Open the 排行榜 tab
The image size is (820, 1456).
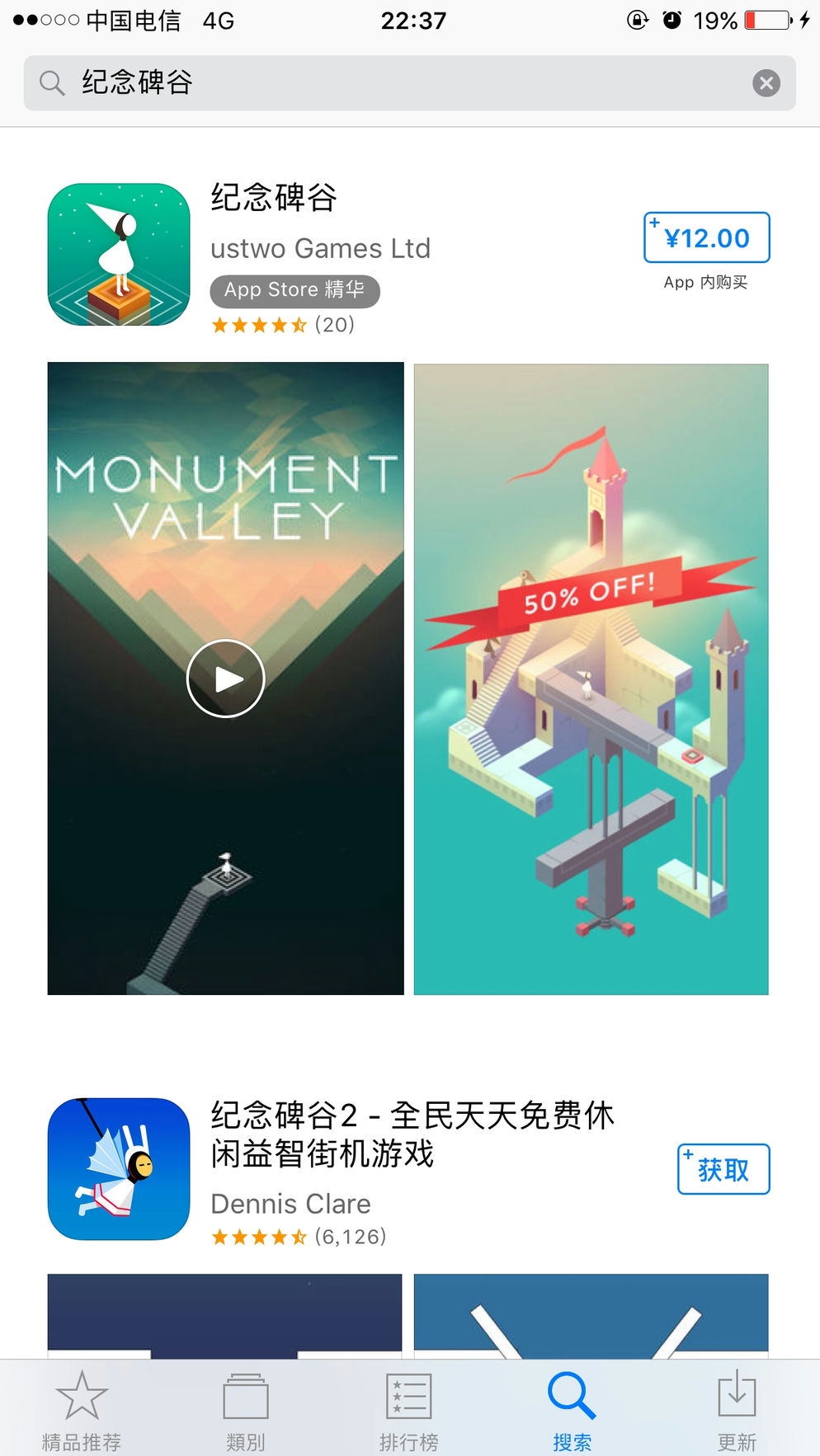(x=409, y=1410)
